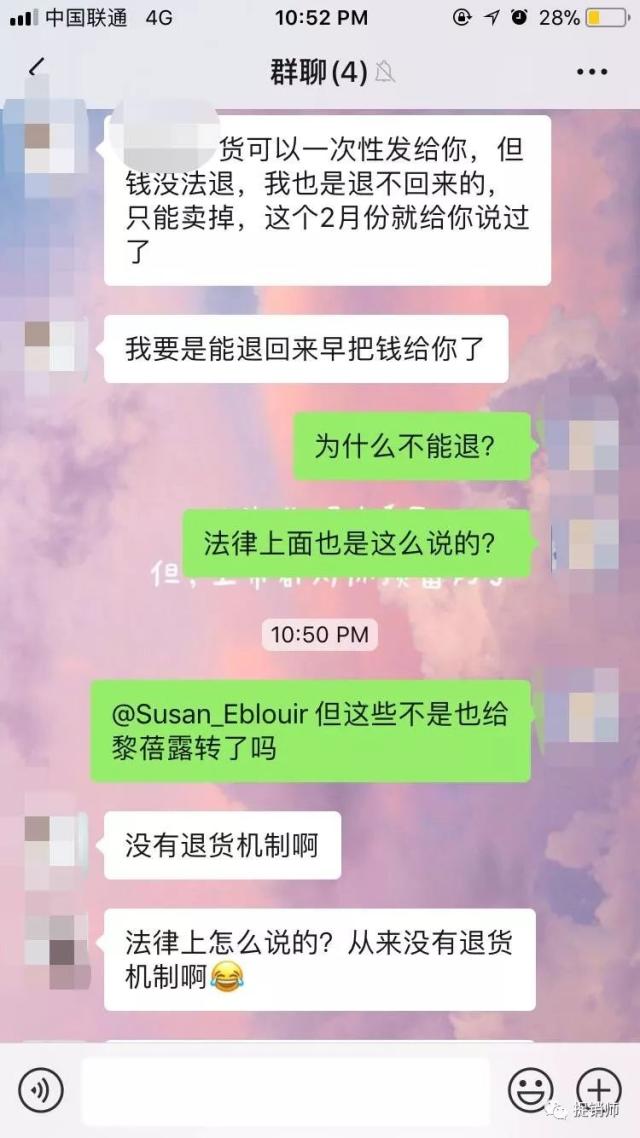Switch to voice message input
The height and width of the screenshot is (1138, 640).
point(41,1089)
